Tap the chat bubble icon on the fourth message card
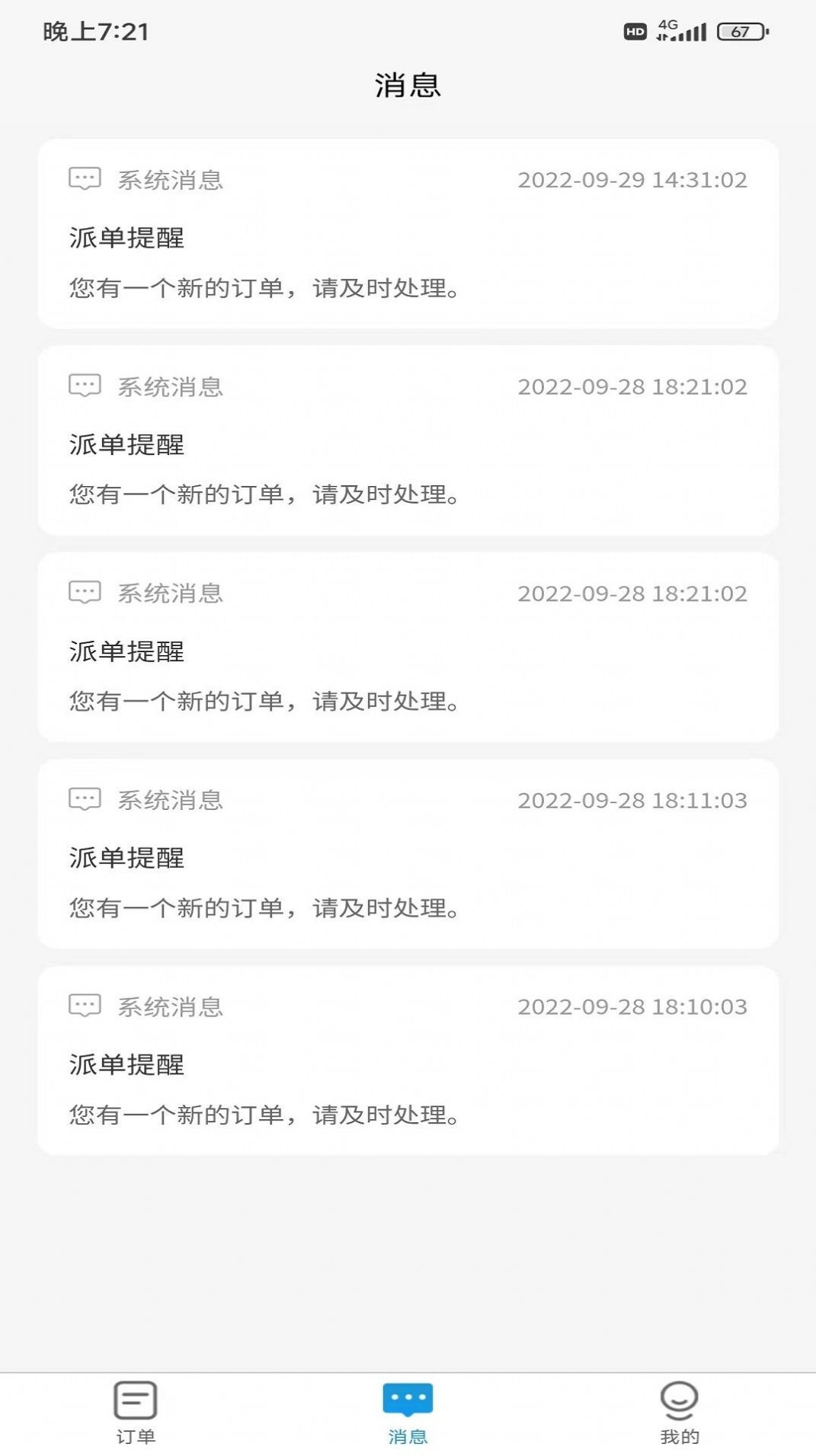 tap(85, 800)
